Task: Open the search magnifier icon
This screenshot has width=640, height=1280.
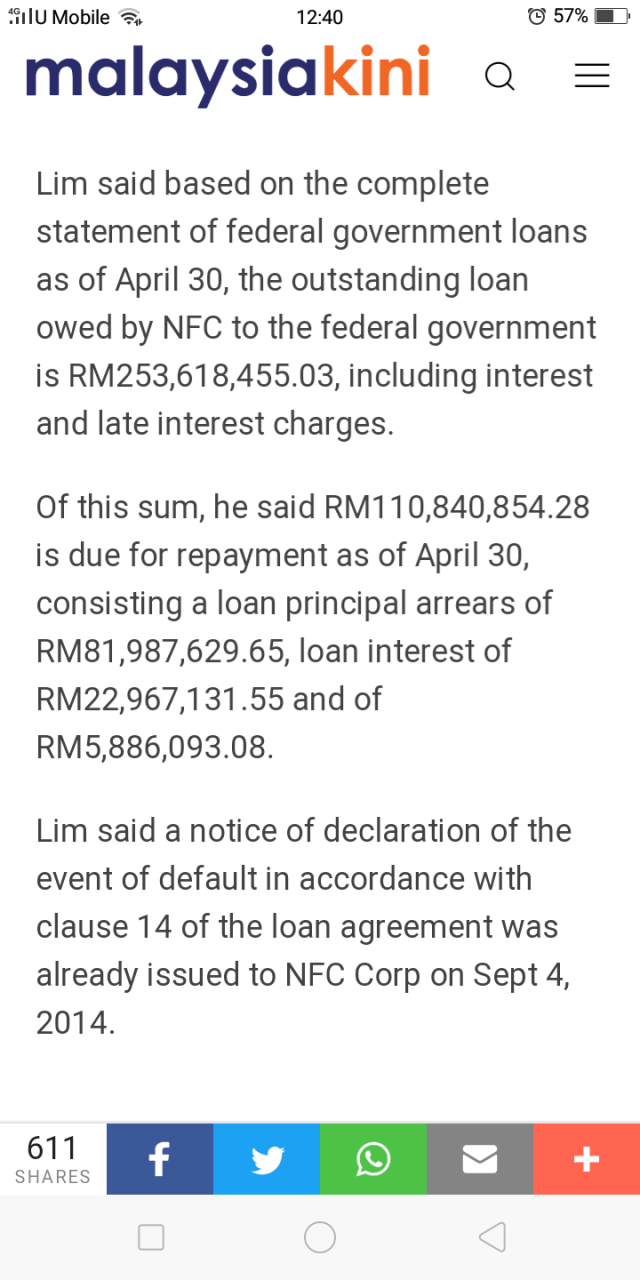Action: tap(499, 76)
